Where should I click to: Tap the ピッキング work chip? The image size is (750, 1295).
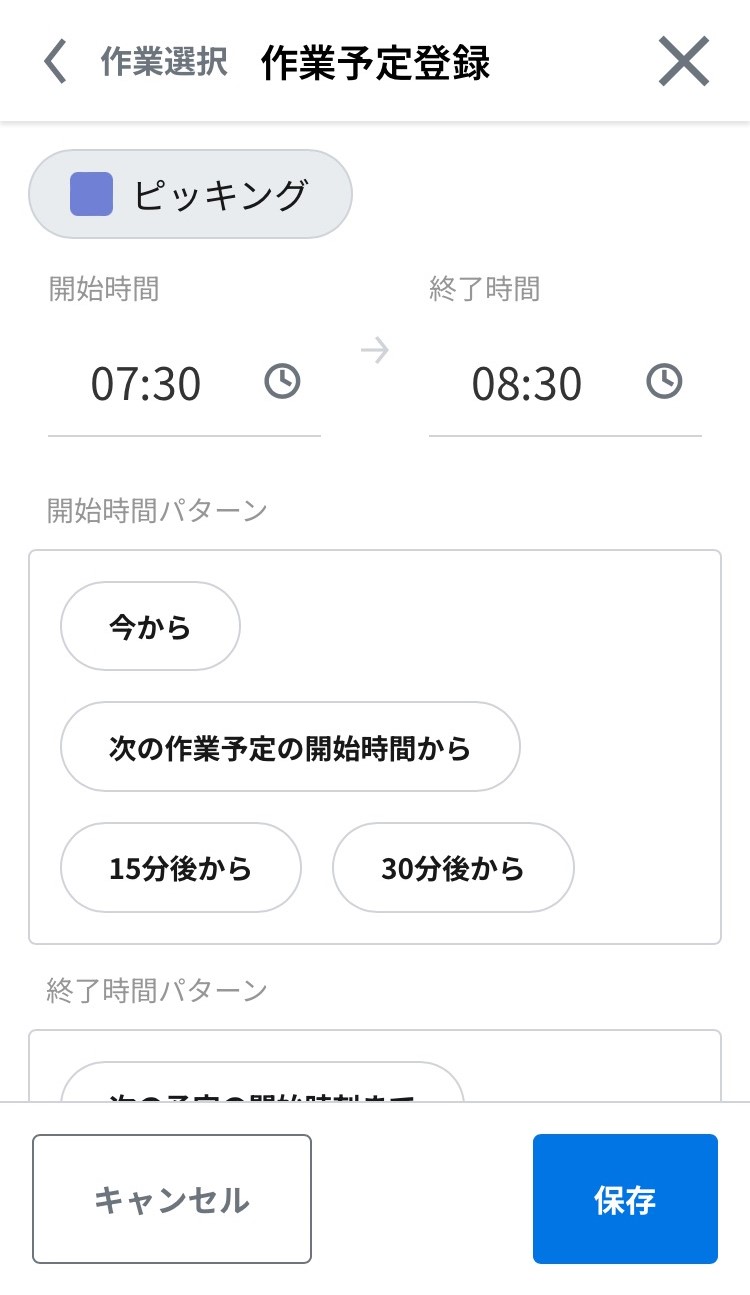tap(190, 194)
